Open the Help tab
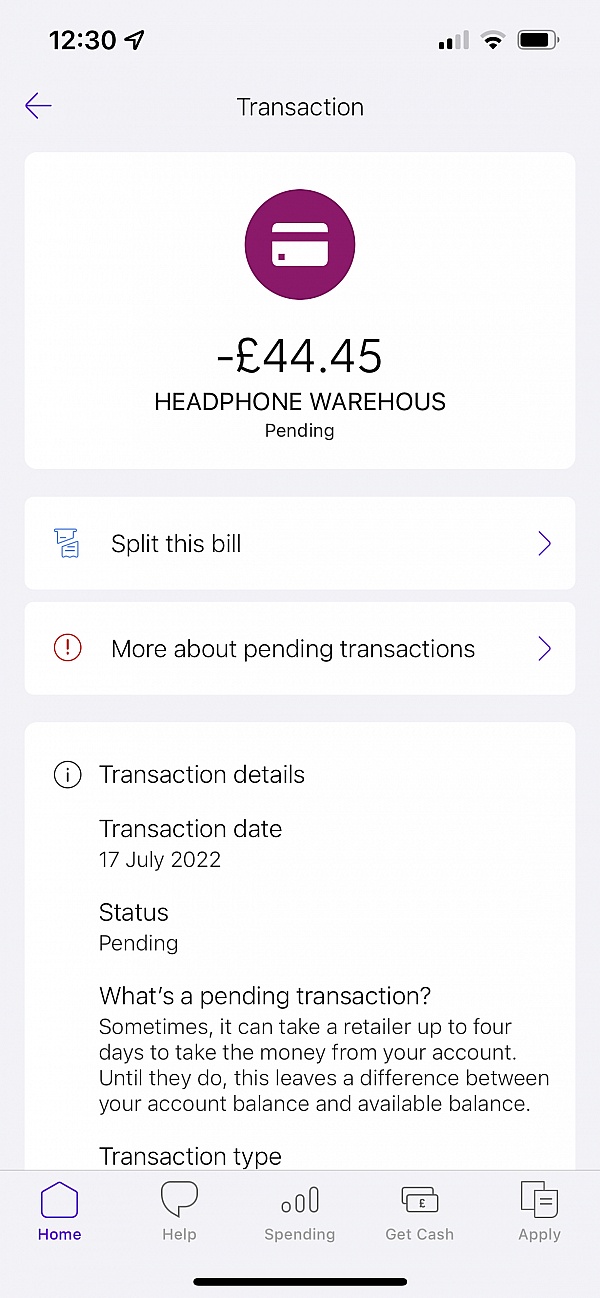This screenshot has width=600, height=1298. (x=180, y=1211)
